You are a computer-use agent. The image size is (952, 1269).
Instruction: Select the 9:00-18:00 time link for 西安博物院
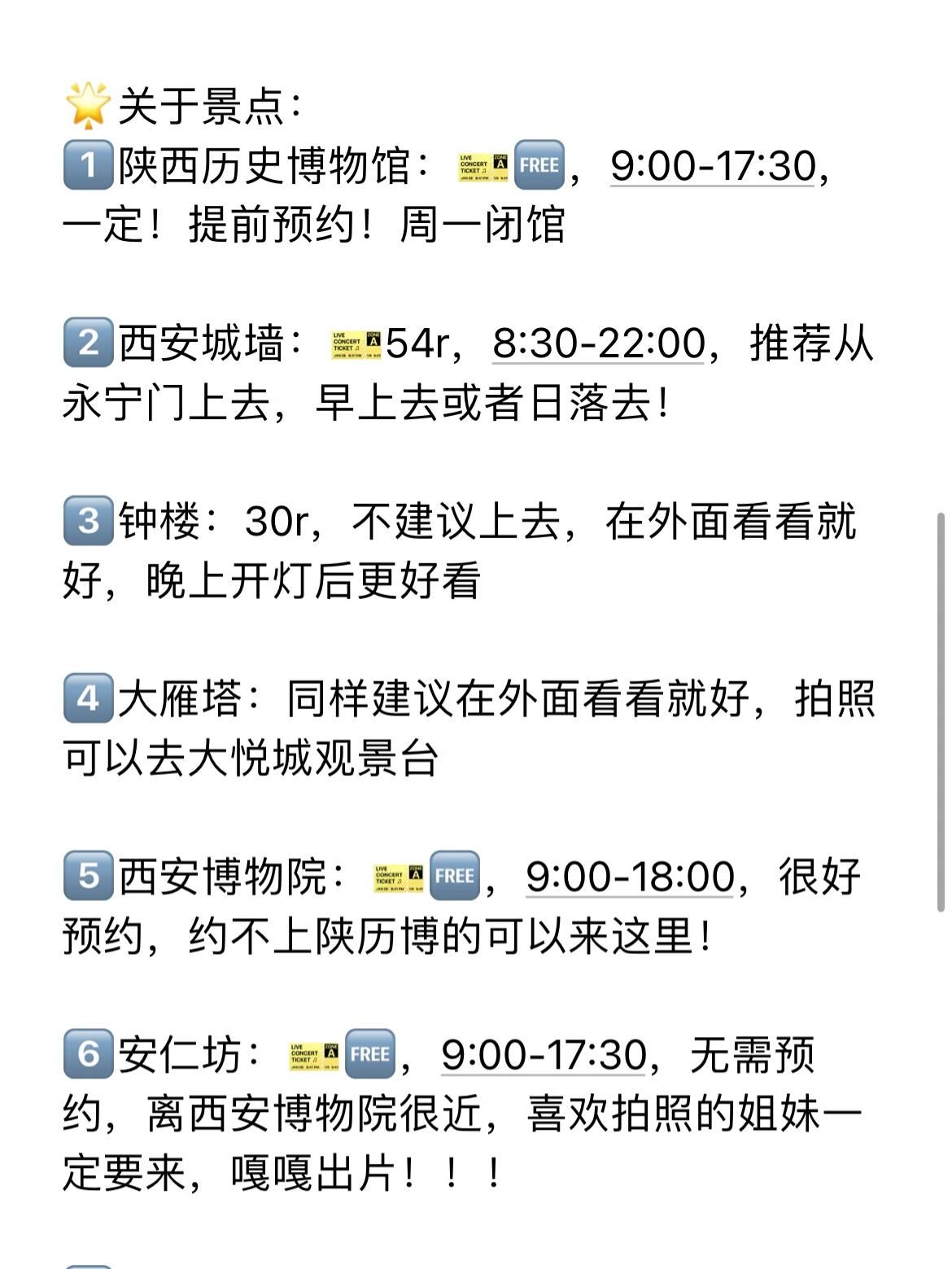[630, 877]
